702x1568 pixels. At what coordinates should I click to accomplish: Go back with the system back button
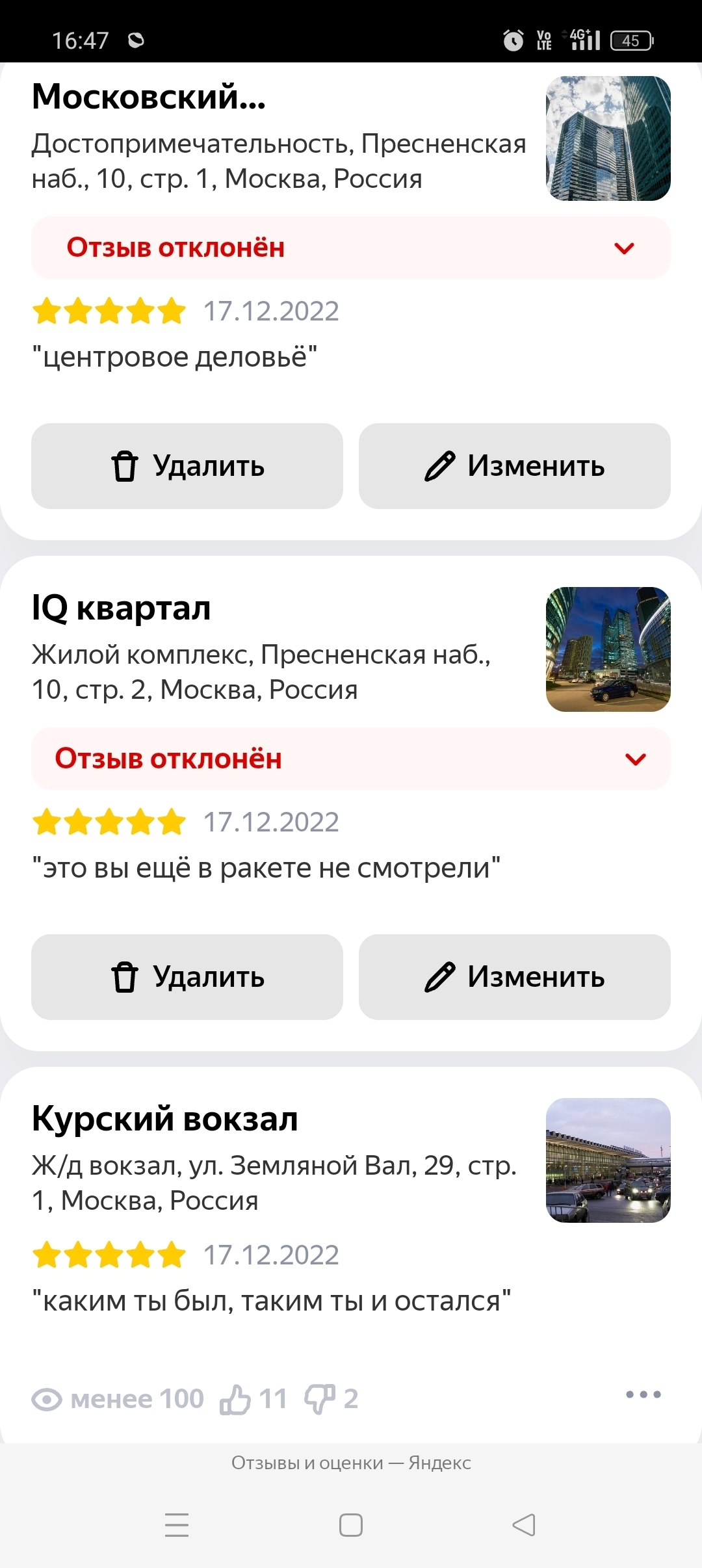[524, 1525]
